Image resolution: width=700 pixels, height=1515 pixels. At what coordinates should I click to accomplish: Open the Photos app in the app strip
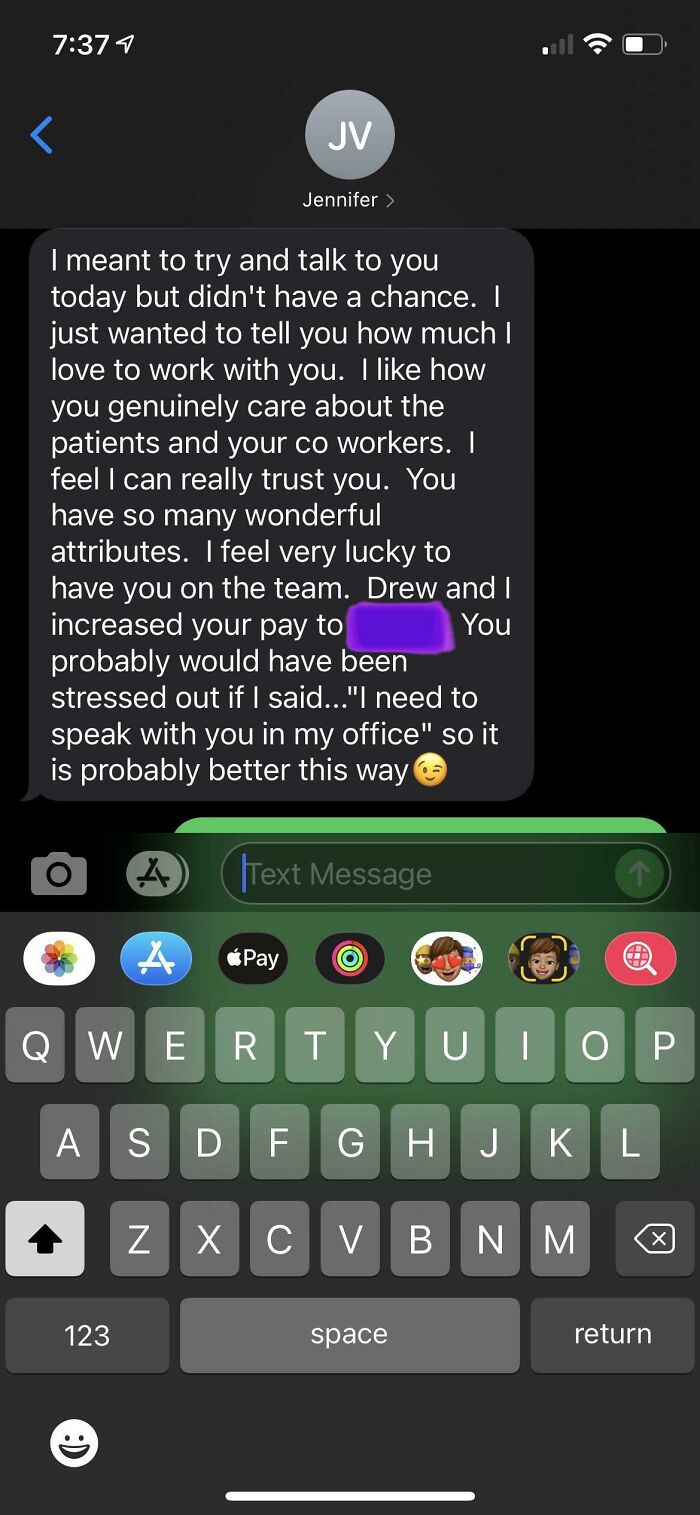pos(59,959)
